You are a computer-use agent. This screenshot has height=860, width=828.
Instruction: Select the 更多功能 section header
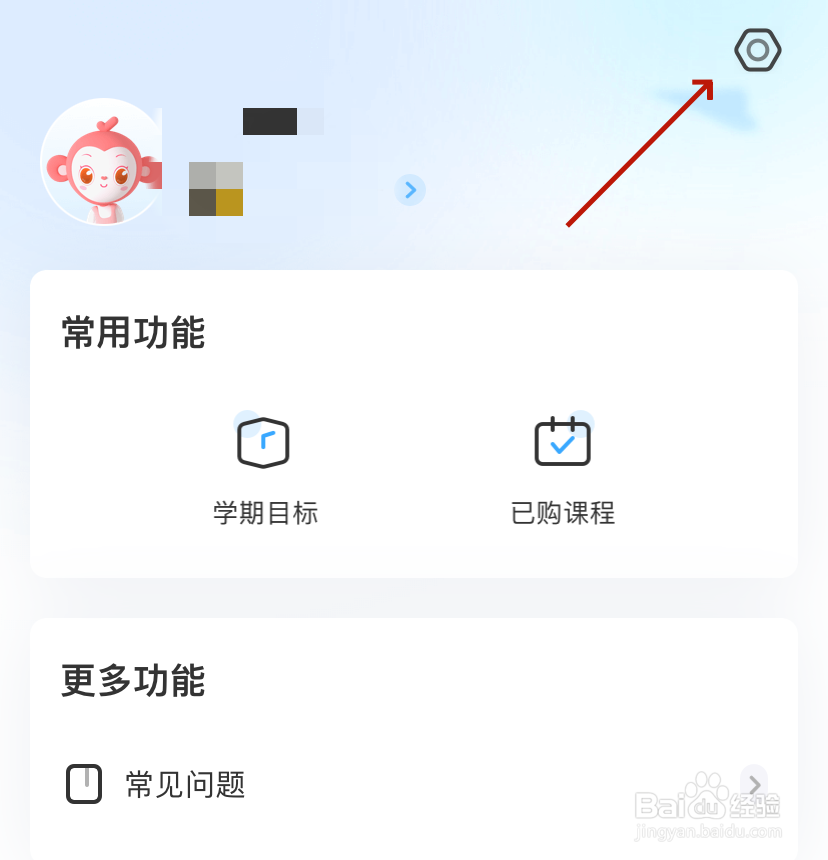131,682
